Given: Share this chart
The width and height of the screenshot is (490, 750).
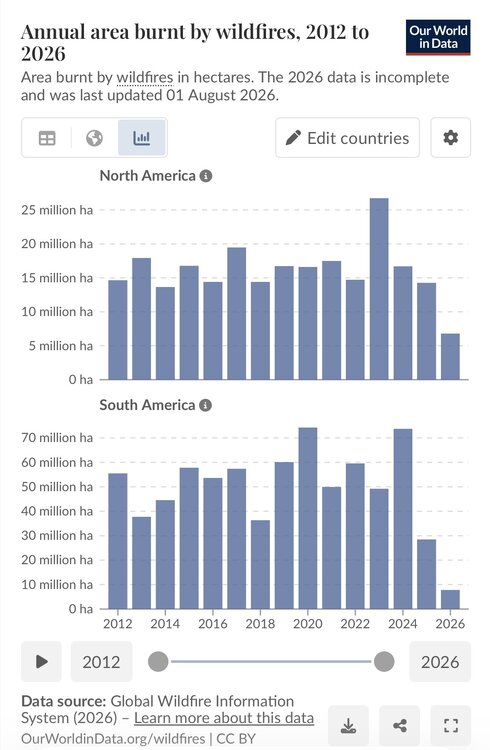Looking at the screenshot, I should point(400,726).
